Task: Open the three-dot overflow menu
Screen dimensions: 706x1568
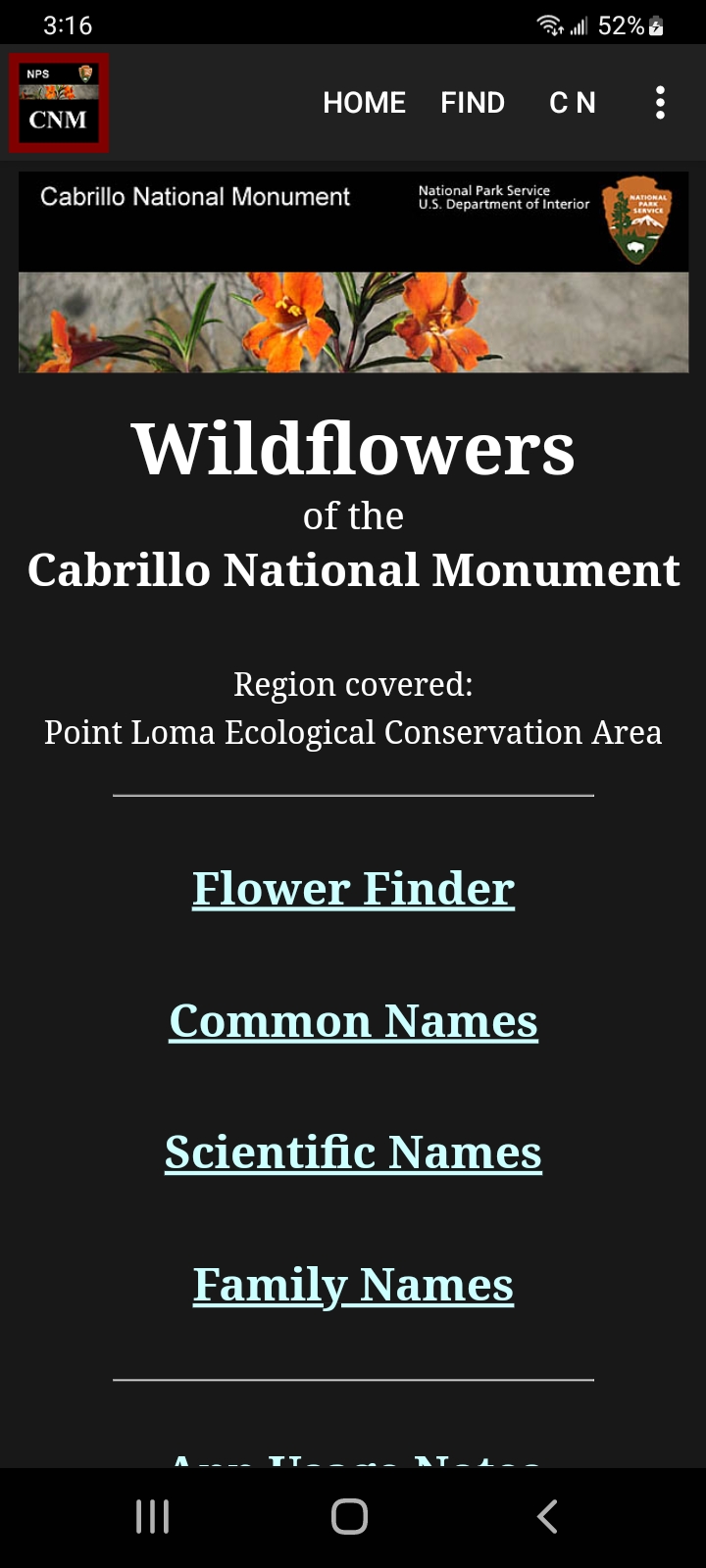Action: point(660,102)
